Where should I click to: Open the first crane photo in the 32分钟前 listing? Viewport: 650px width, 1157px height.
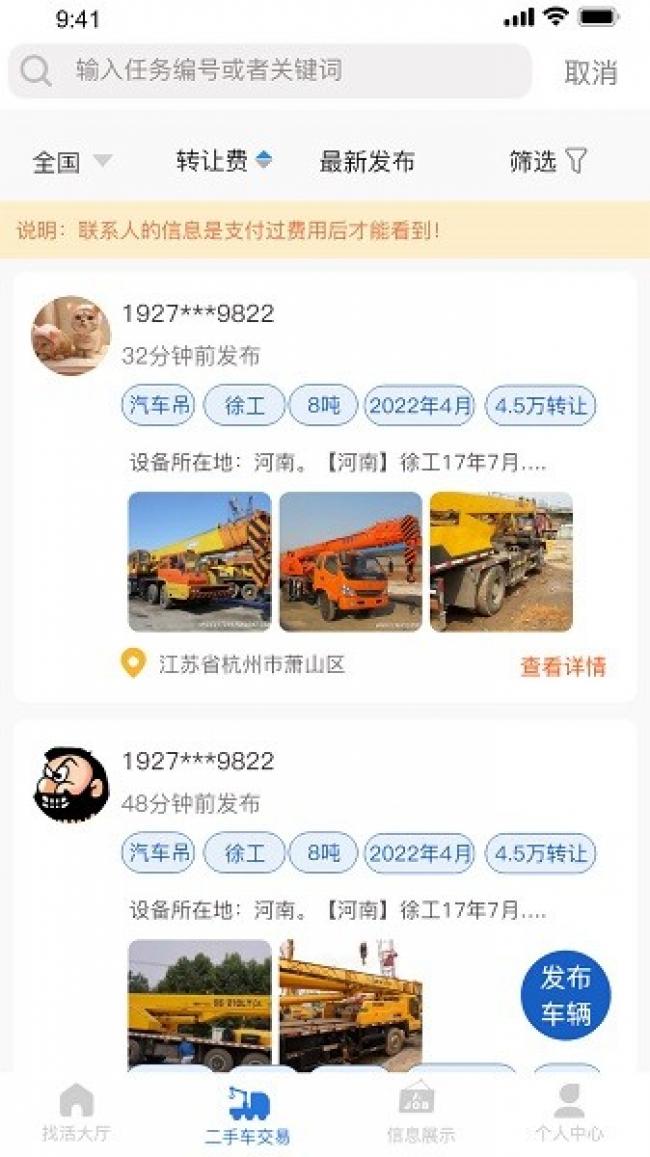(x=199, y=561)
